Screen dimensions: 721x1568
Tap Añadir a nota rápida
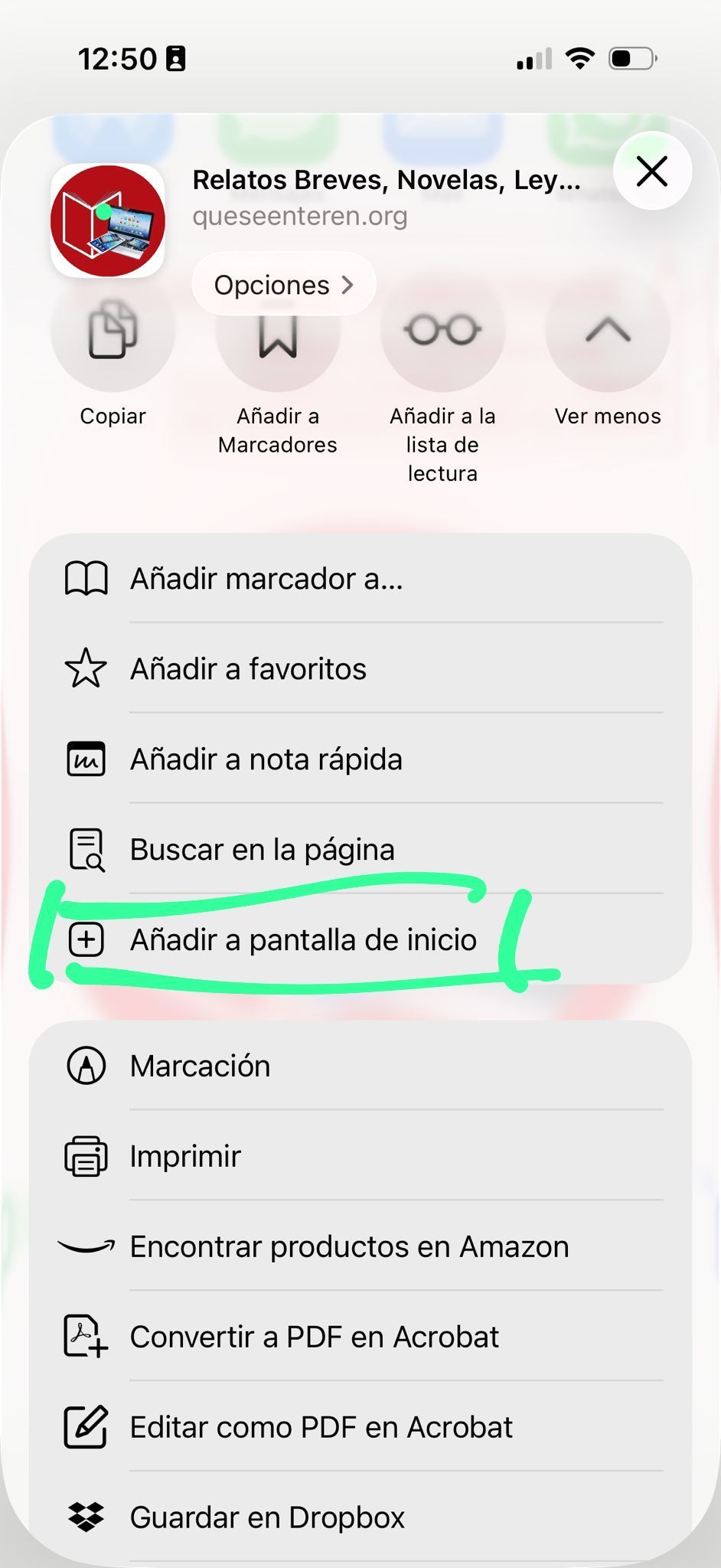pyautogui.click(x=360, y=759)
